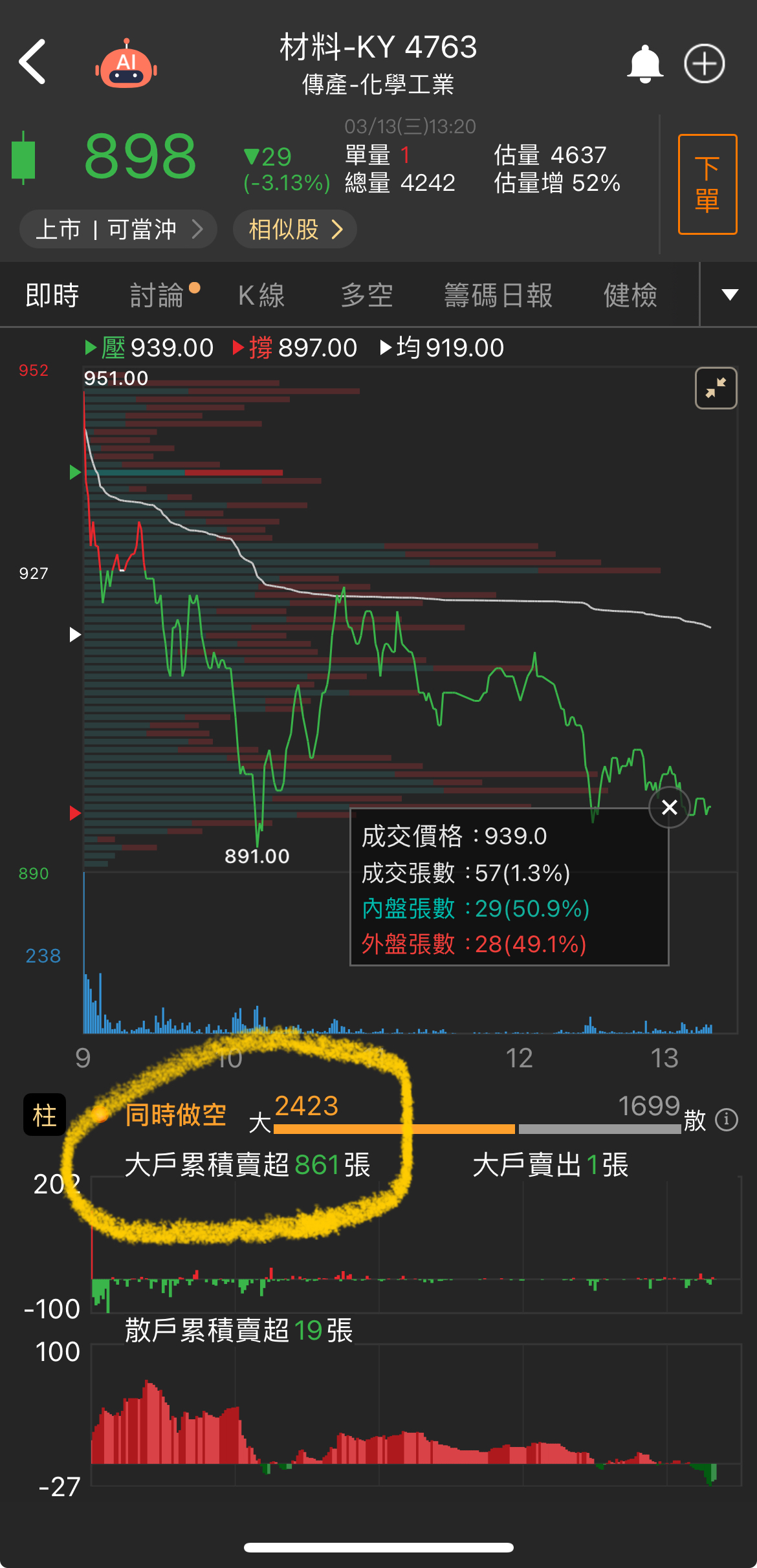This screenshot has width=757, height=1568.
Task: Open the AI robot assistant
Action: point(126,65)
